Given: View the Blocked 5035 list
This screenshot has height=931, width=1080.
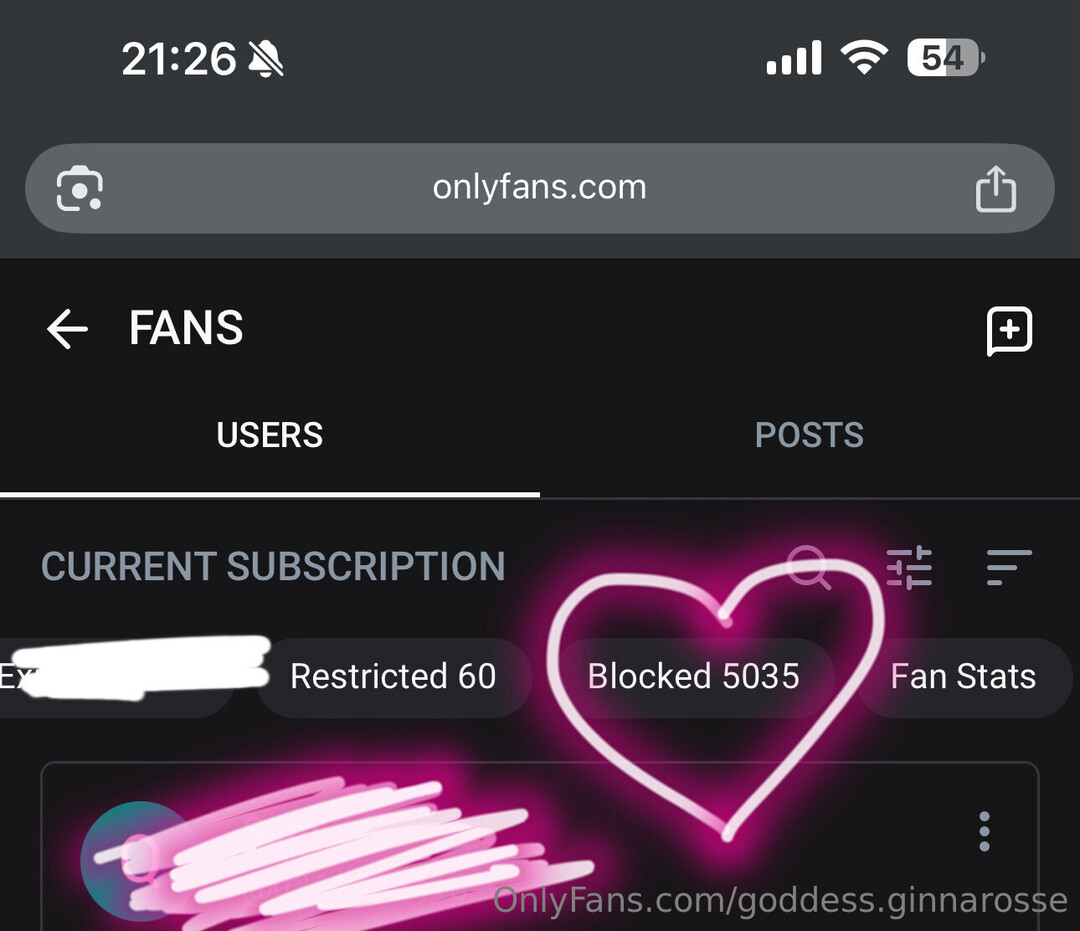Looking at the screenshot, I should (693, 677).
